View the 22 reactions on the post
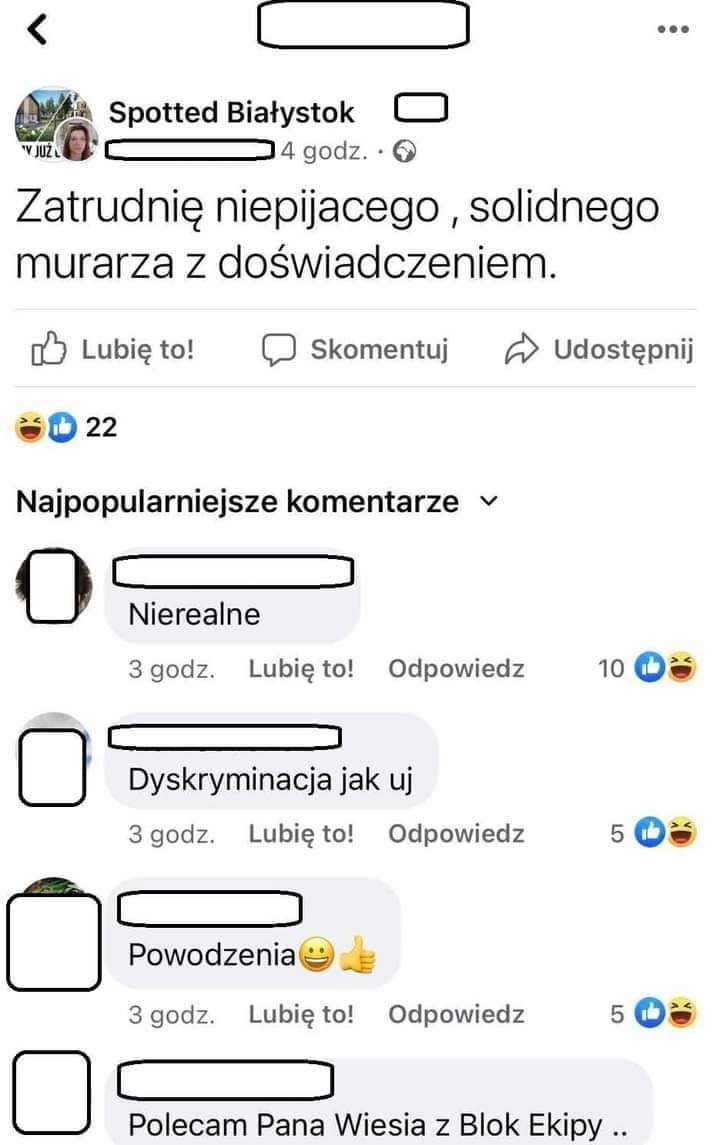 pos(67,428)
